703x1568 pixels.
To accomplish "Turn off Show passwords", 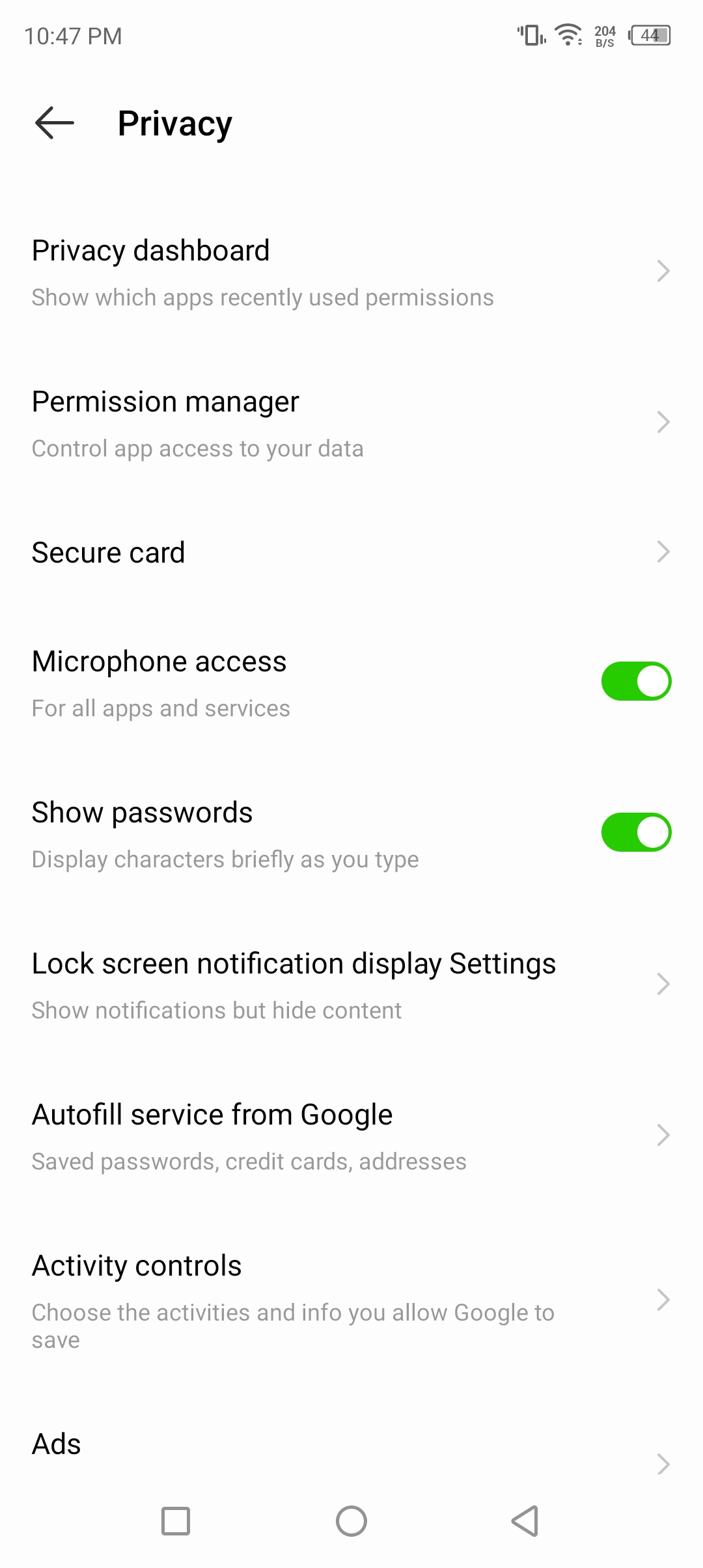I will (636, 832).
